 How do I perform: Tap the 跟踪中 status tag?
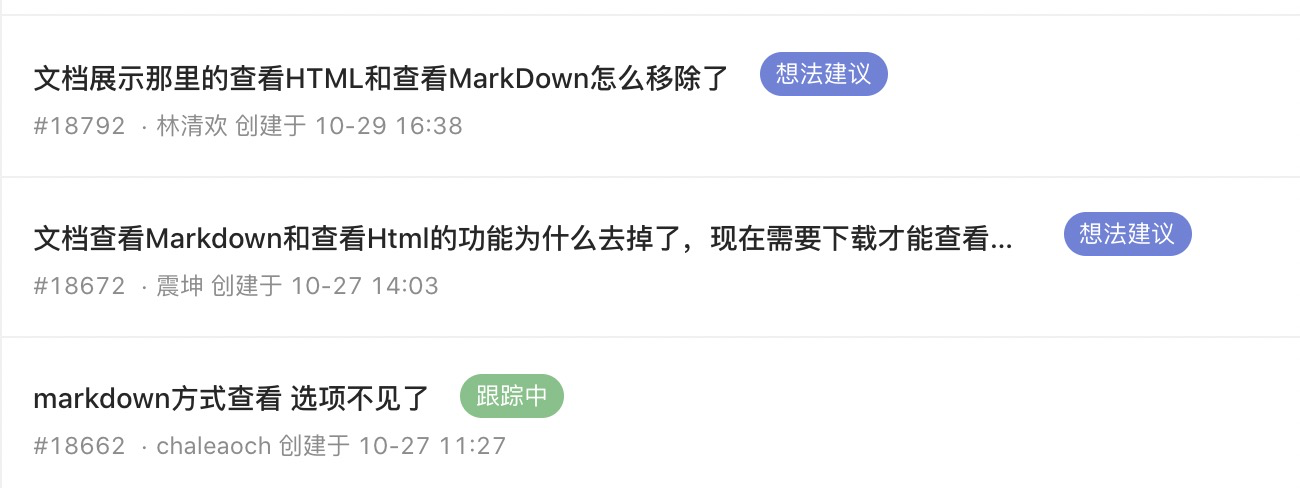511,396
